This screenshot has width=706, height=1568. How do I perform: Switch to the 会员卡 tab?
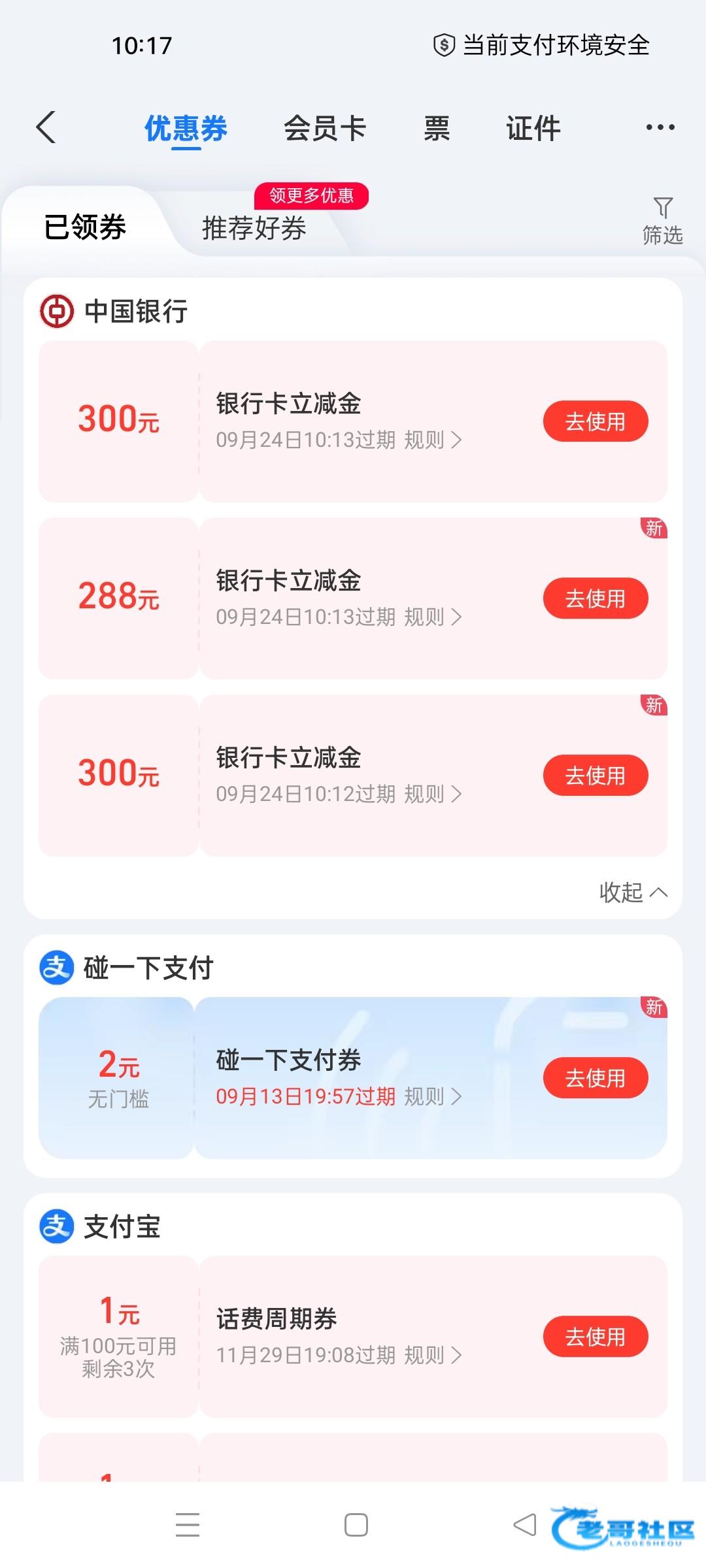tap(325, 128)
